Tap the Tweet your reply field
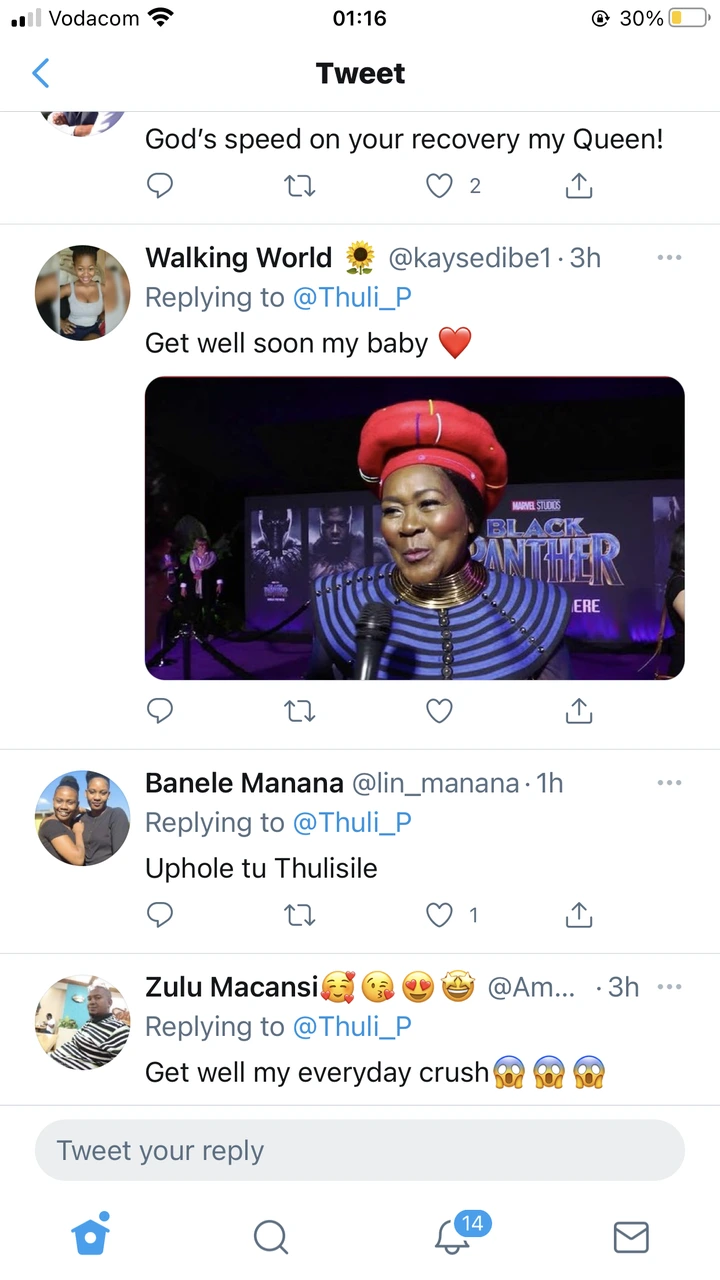The height and width of the screenshot is (1280, 720). (x=360, y=1150)
